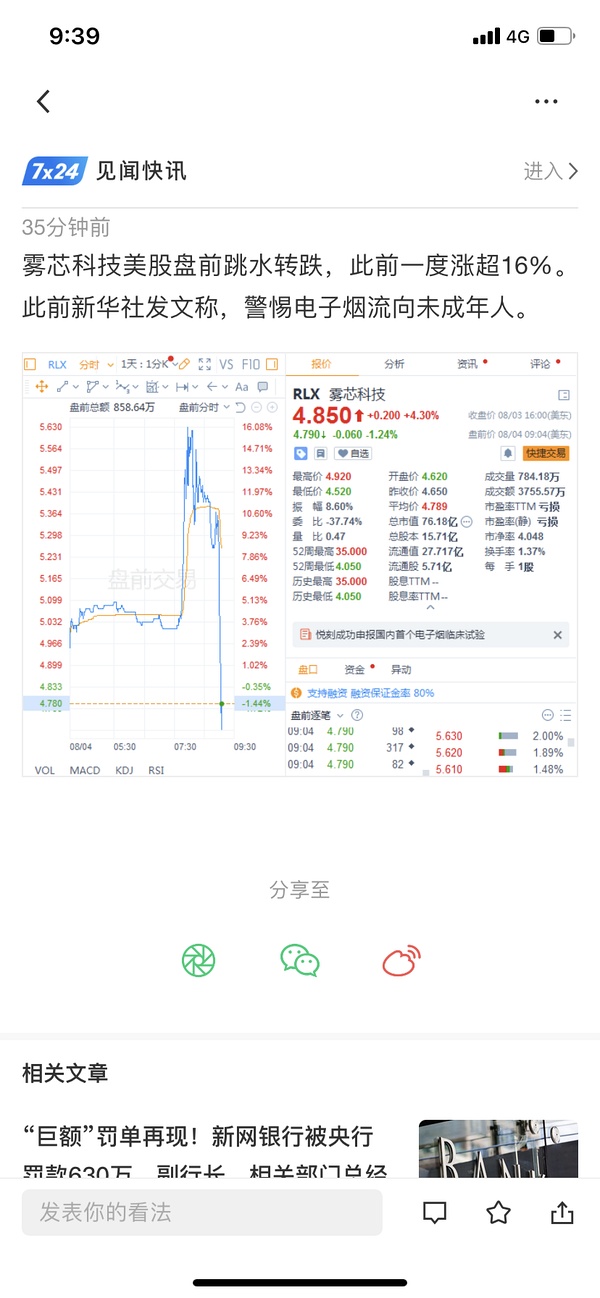Screen dimensions: 600x1298
Task: Open the three-dot overflow menu
Action: (x=546, y=101)
